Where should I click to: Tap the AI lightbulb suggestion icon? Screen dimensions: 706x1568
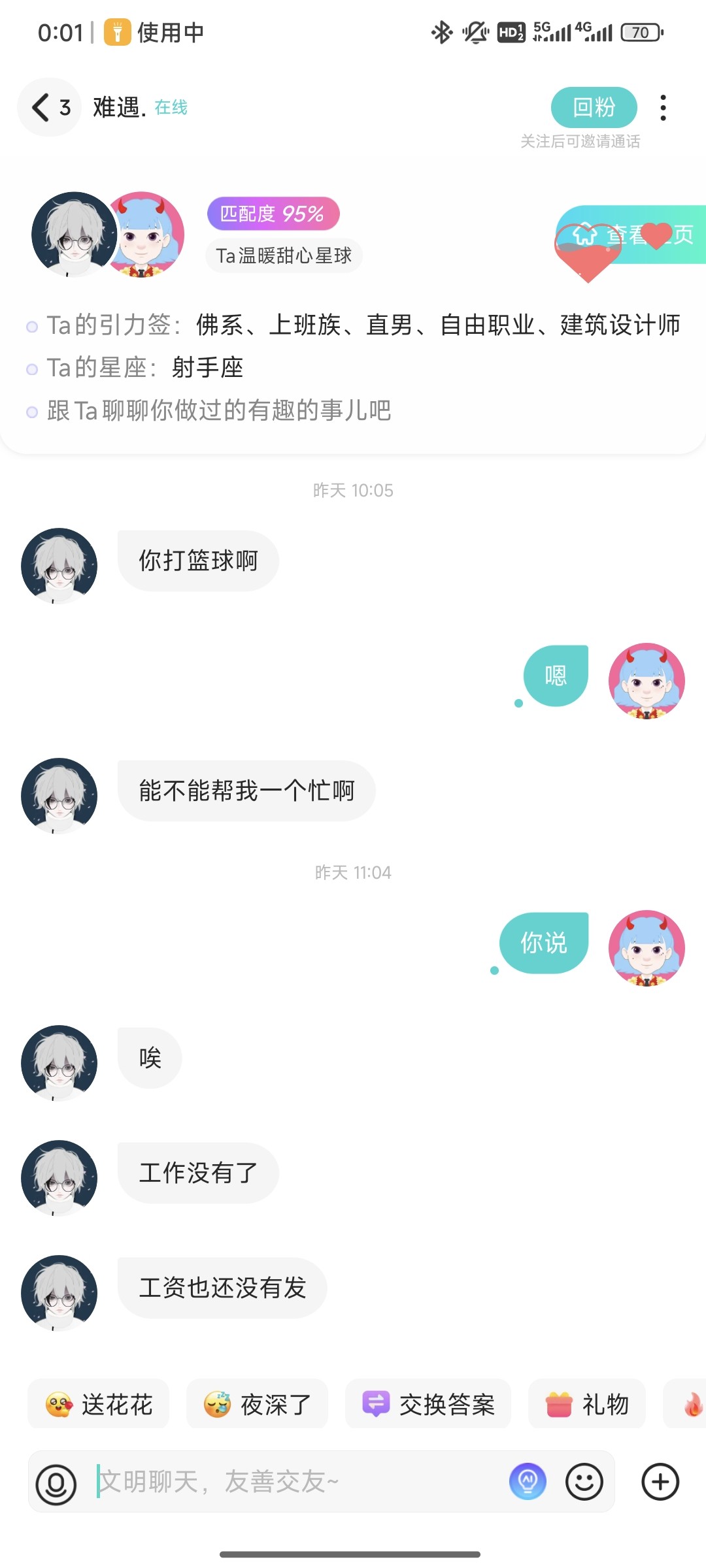click(x=528, y=1482)
